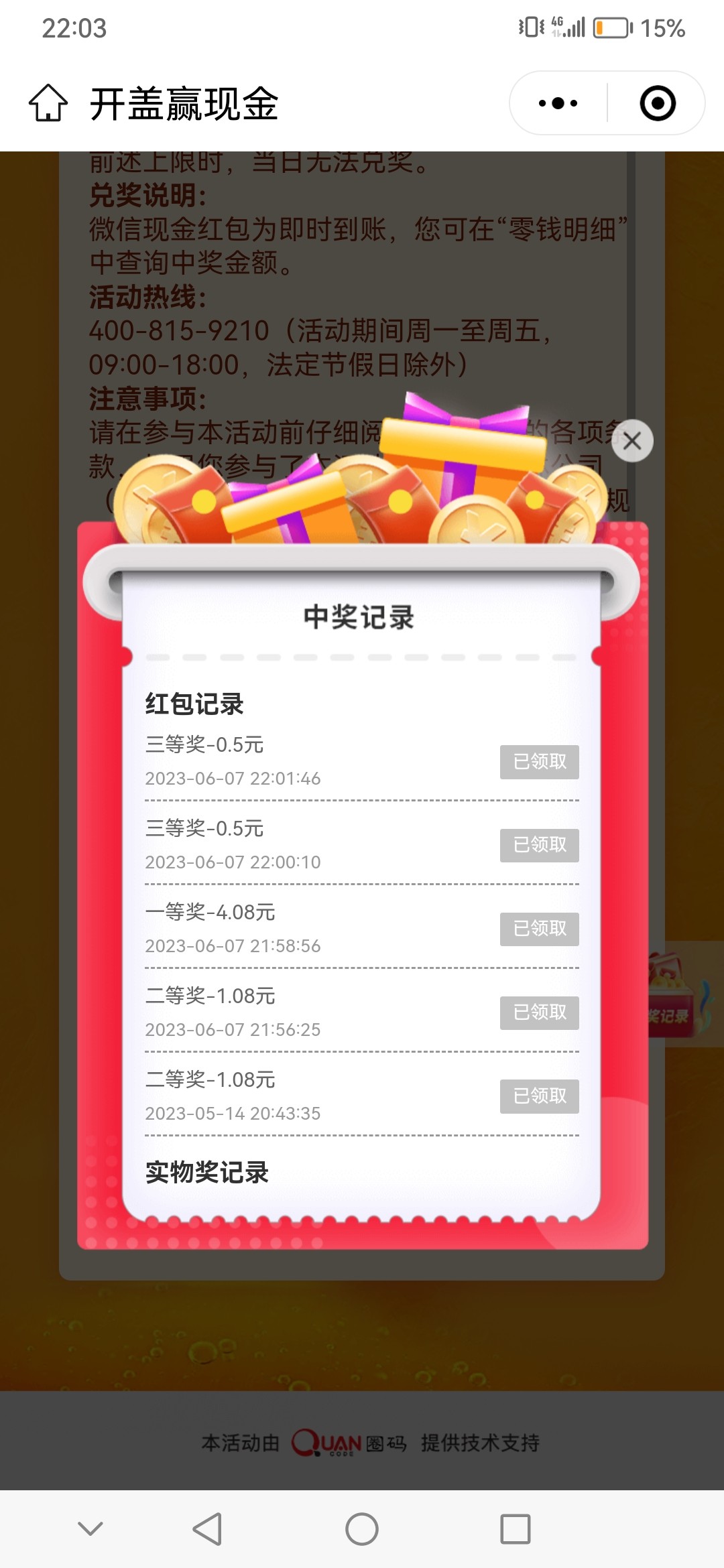724x1568 pixels.
Task: Show recent apps
Action: coord(516,1529)
